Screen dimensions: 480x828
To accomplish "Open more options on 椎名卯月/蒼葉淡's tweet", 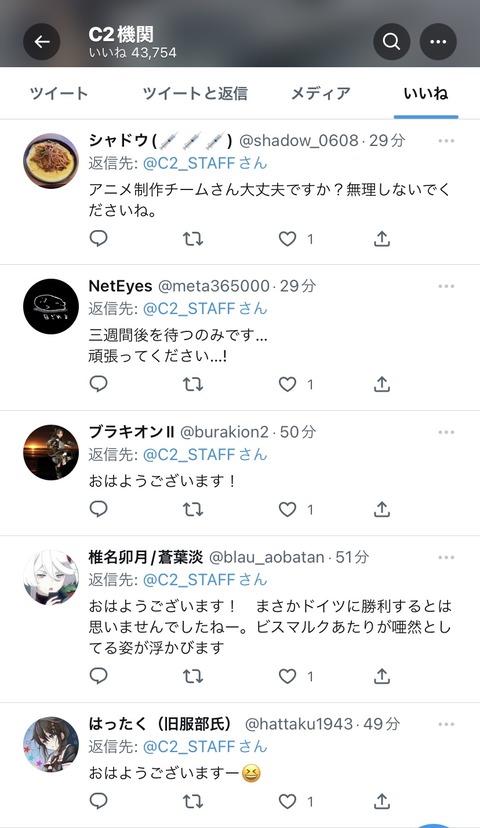I will [446, 557].
